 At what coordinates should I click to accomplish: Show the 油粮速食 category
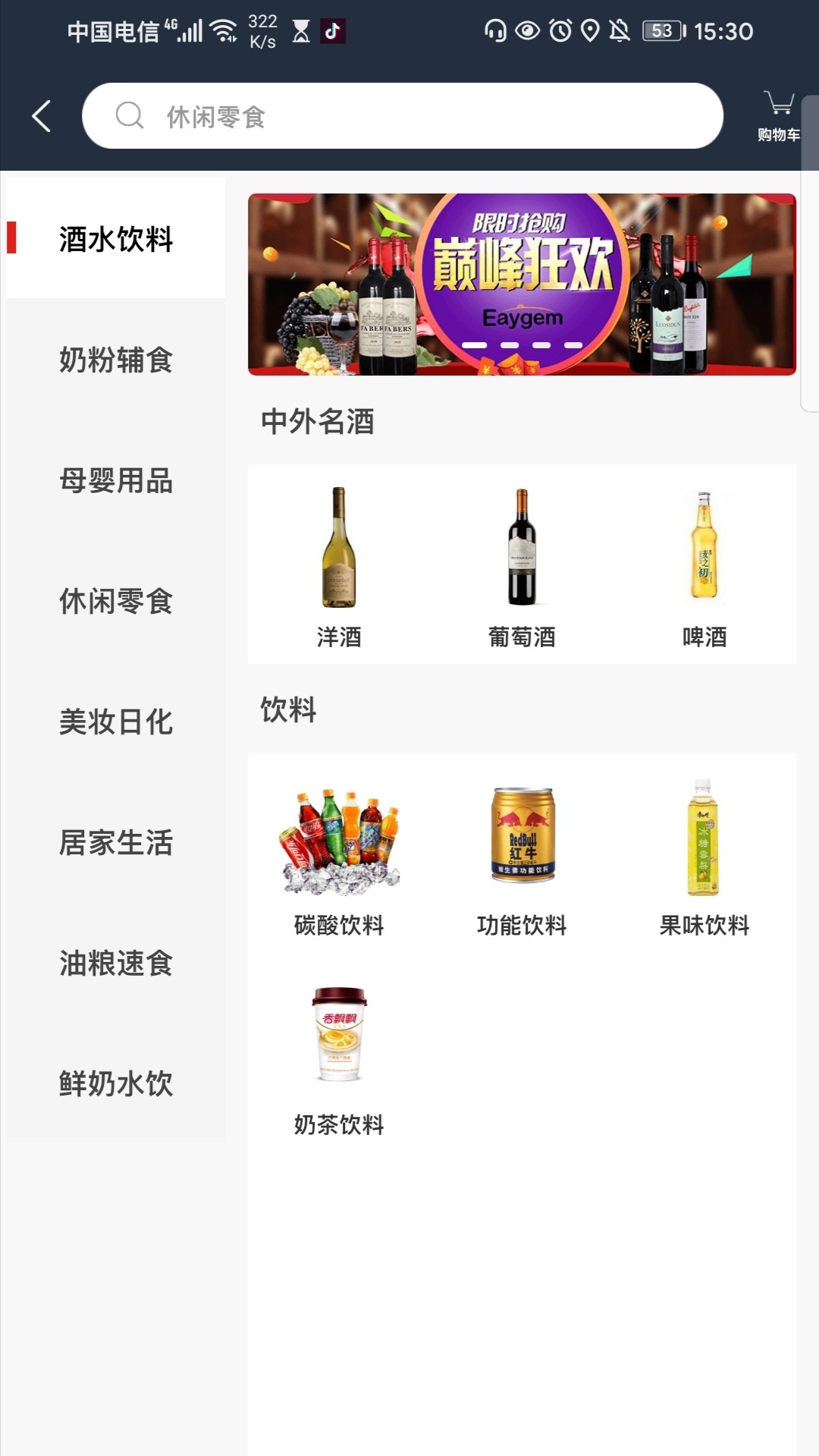[x=116, y=963]
